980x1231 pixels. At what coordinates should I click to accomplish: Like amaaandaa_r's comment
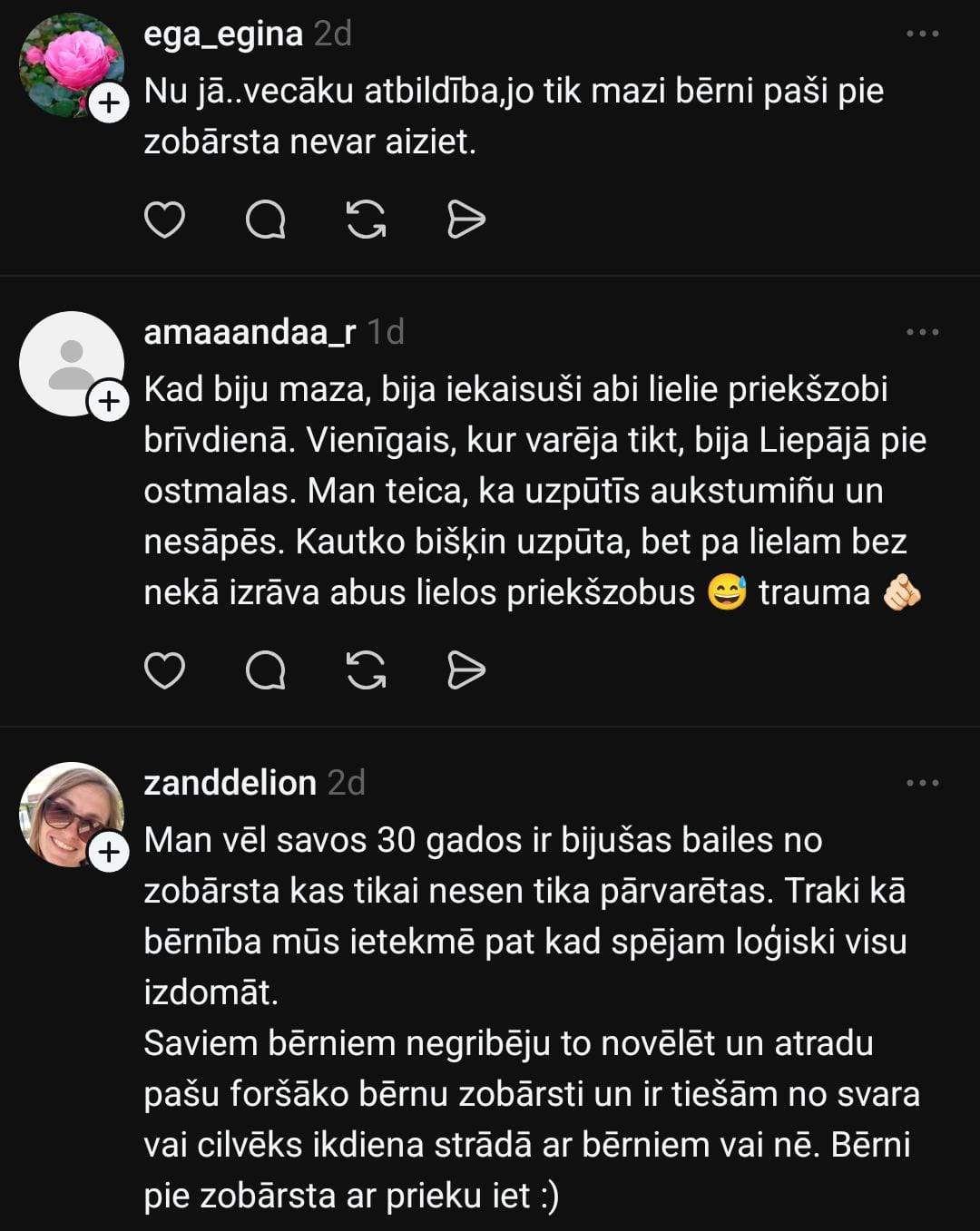[x=164, y=670]
